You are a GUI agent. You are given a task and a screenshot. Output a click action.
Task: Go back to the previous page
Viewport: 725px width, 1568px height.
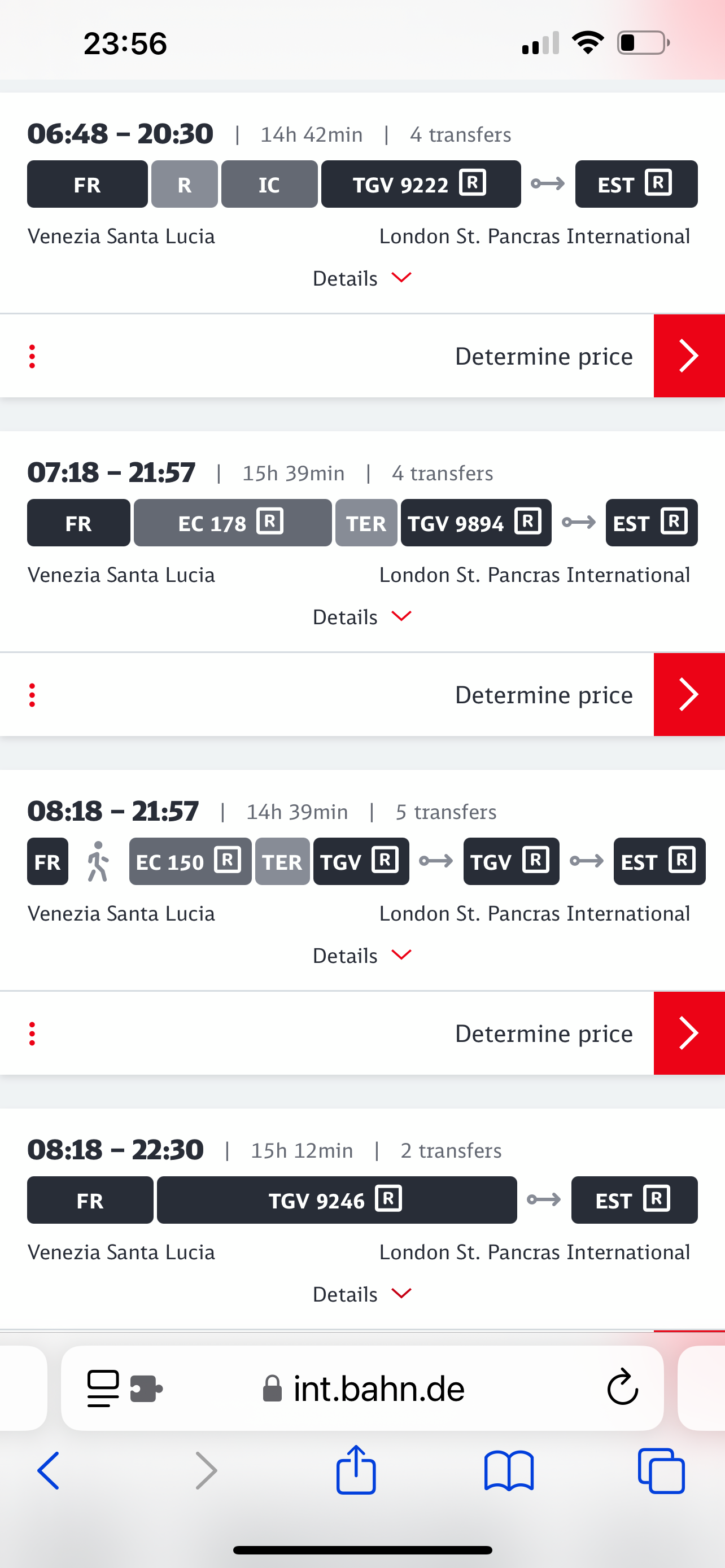49,1470
